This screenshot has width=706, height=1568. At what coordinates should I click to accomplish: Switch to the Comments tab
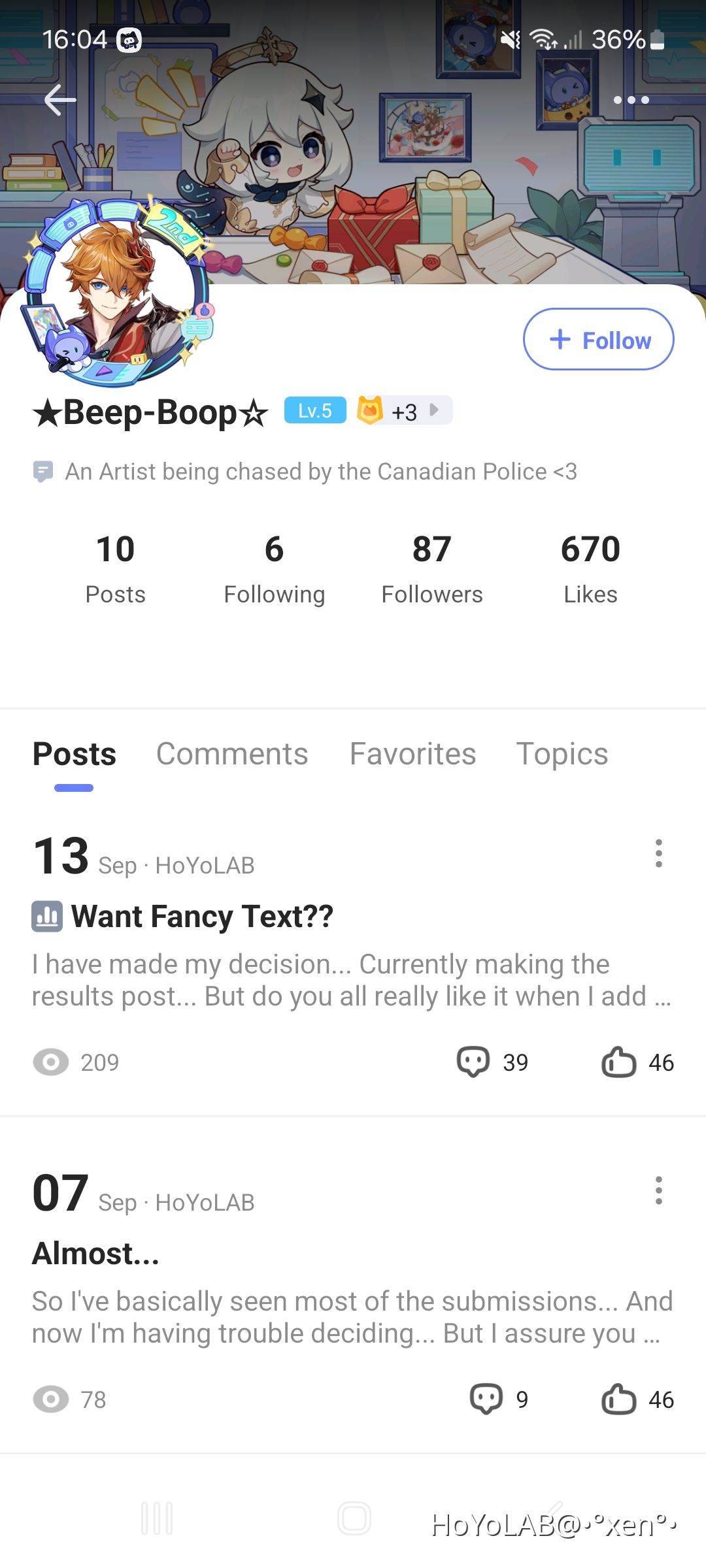pyautogui.click(x=232, y=754)
